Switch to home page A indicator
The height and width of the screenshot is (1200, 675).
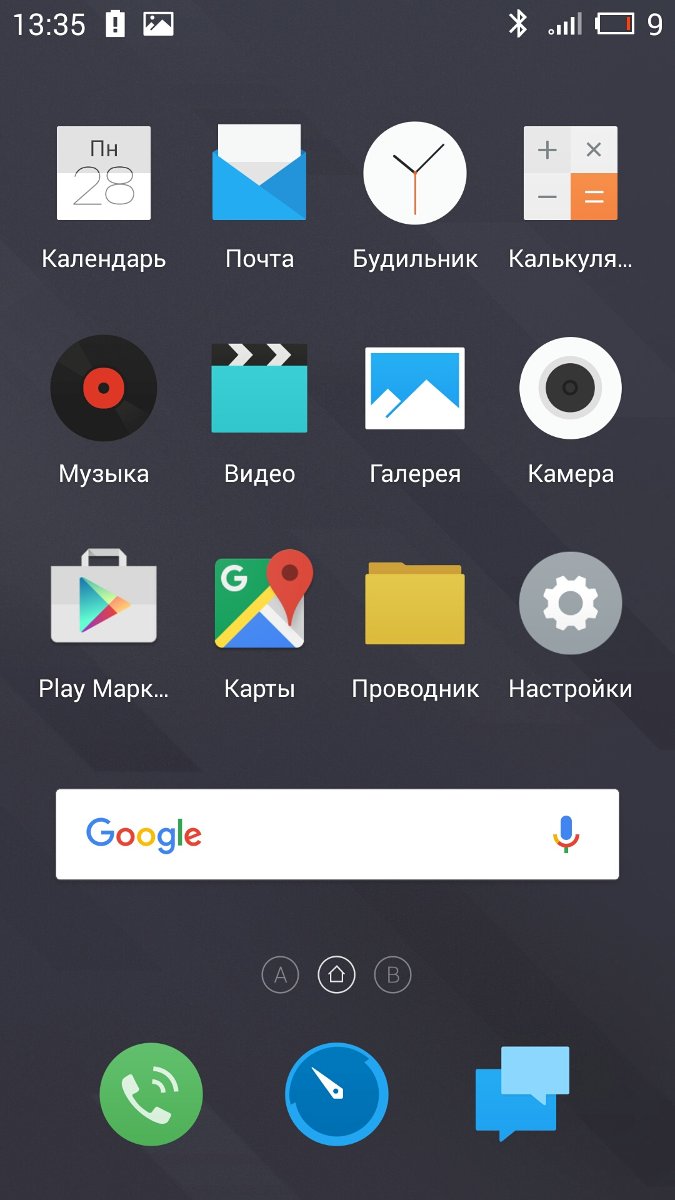click(281, 975)
